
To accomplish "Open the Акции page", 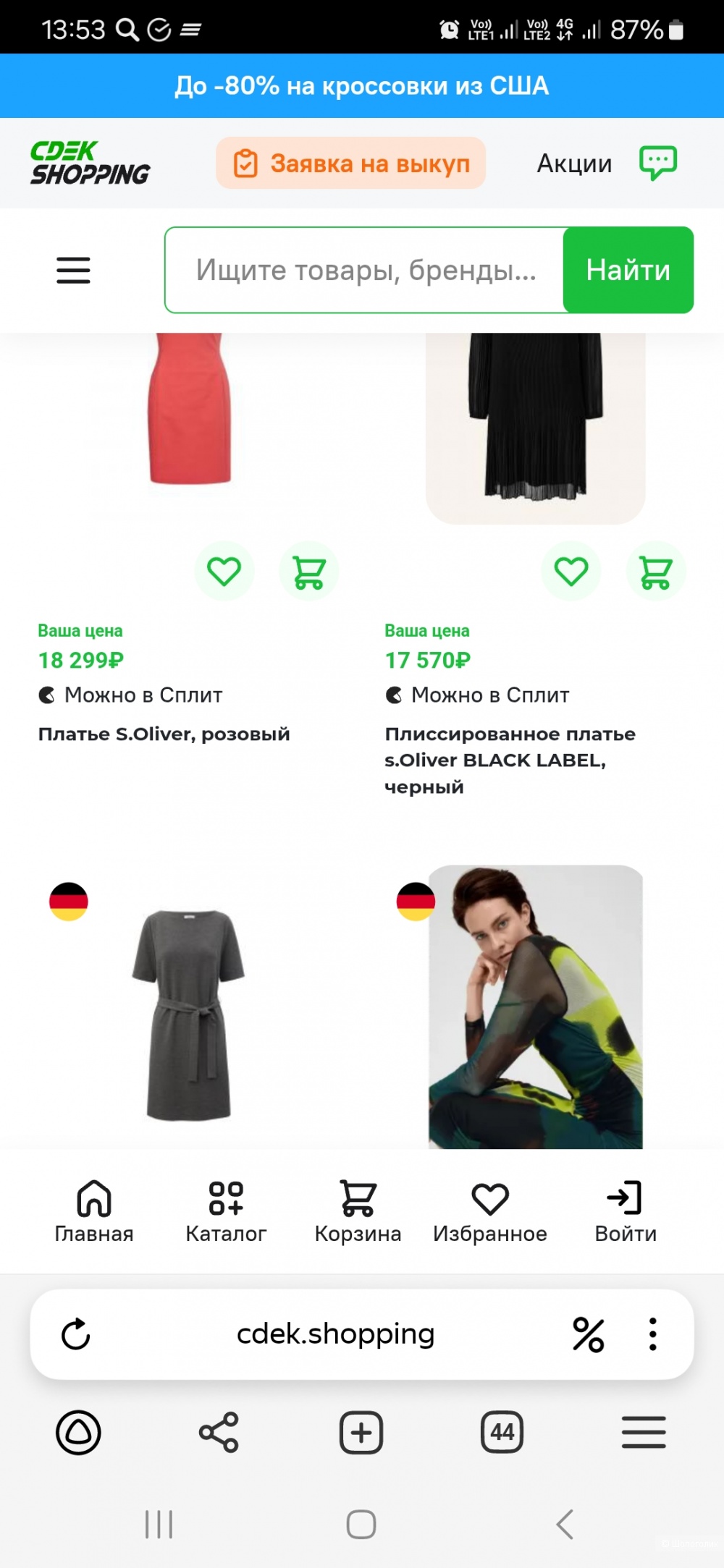I will coord(574,164).
